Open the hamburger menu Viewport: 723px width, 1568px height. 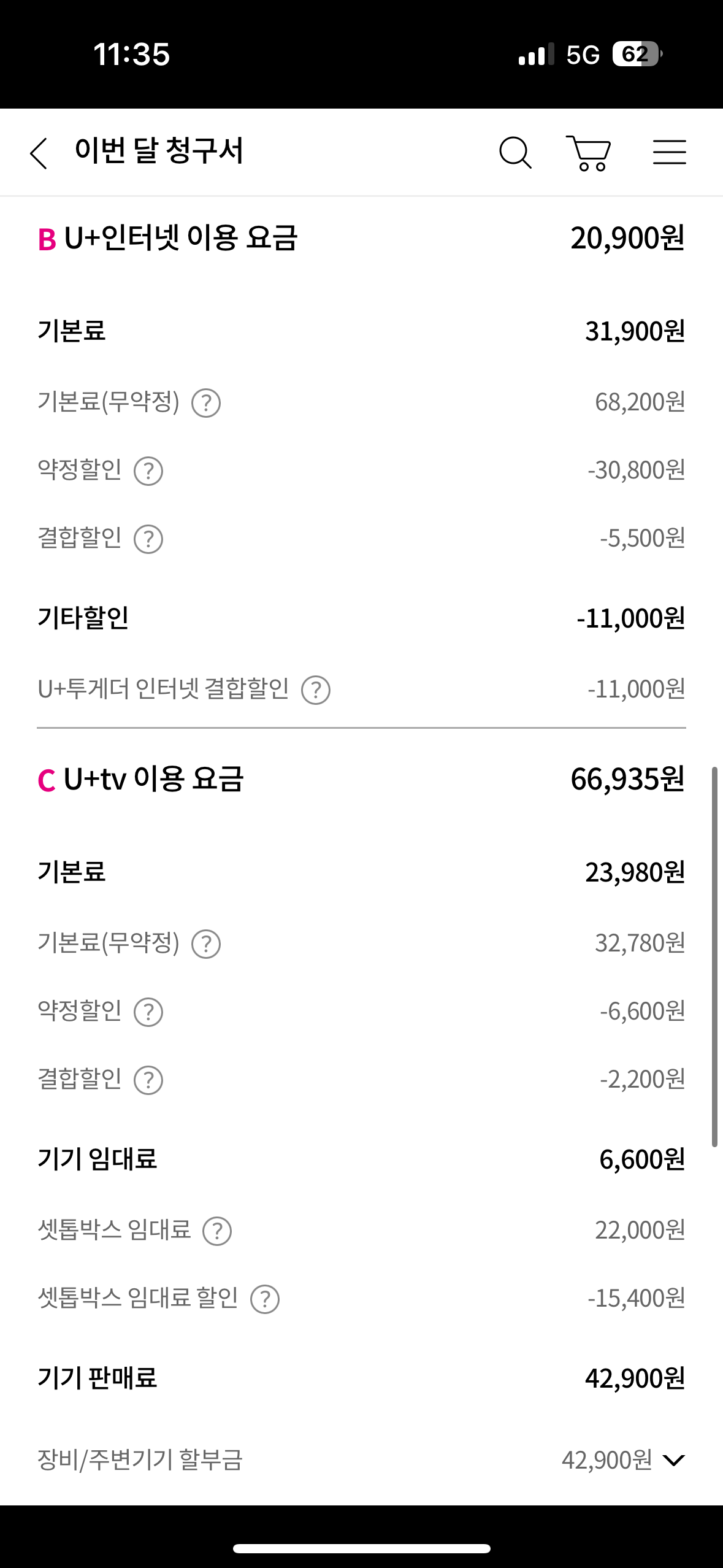(669, 152)
